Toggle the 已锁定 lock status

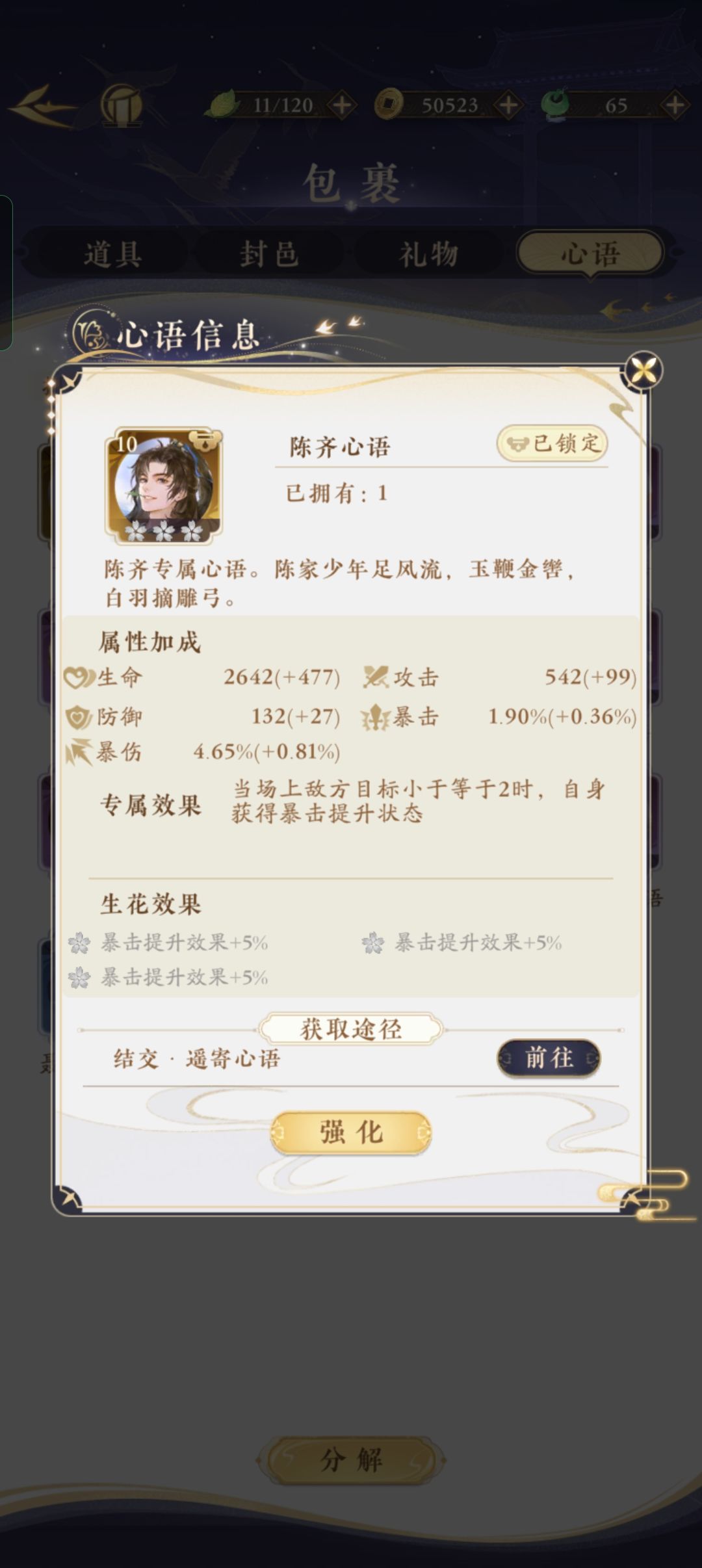pyautogui.click(x=554, y=443)
